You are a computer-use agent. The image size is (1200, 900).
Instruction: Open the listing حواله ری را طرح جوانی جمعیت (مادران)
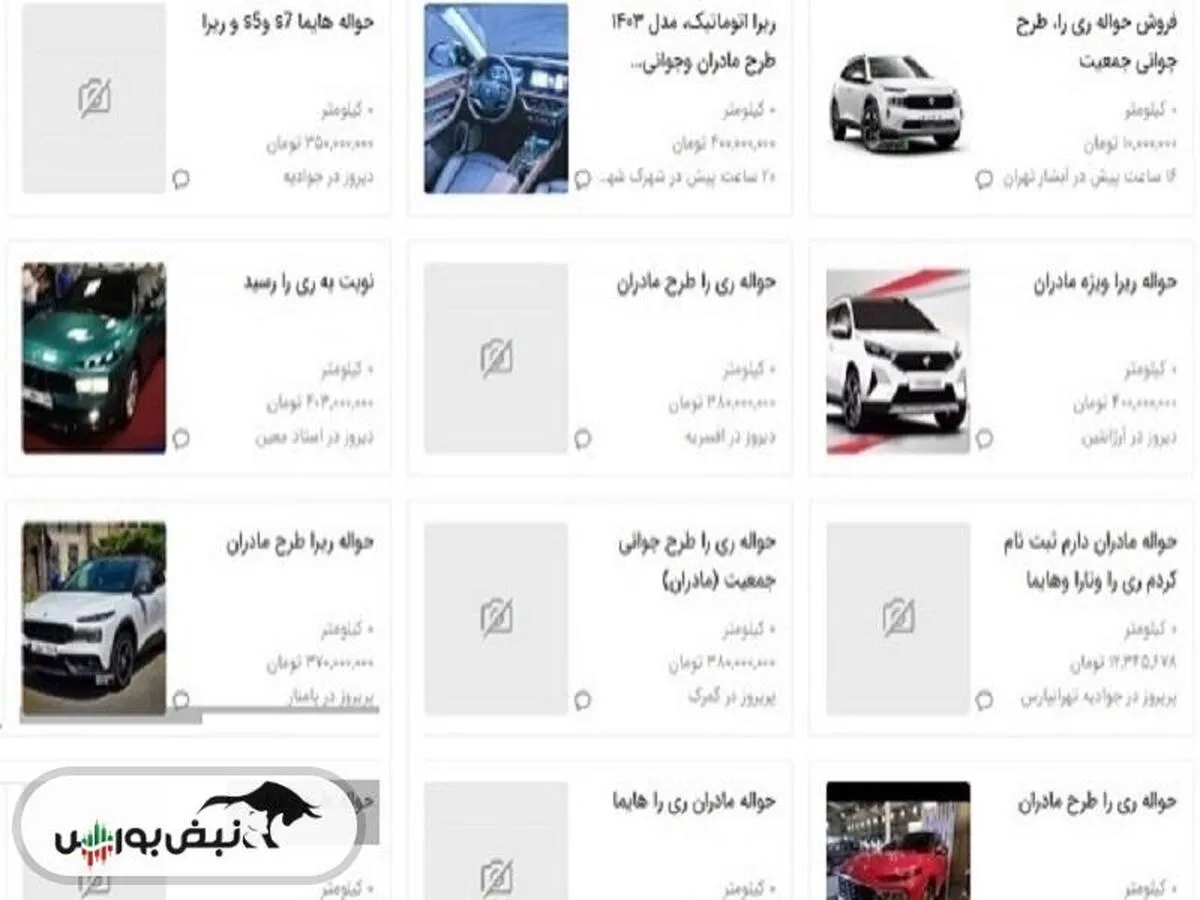[696, 561]
